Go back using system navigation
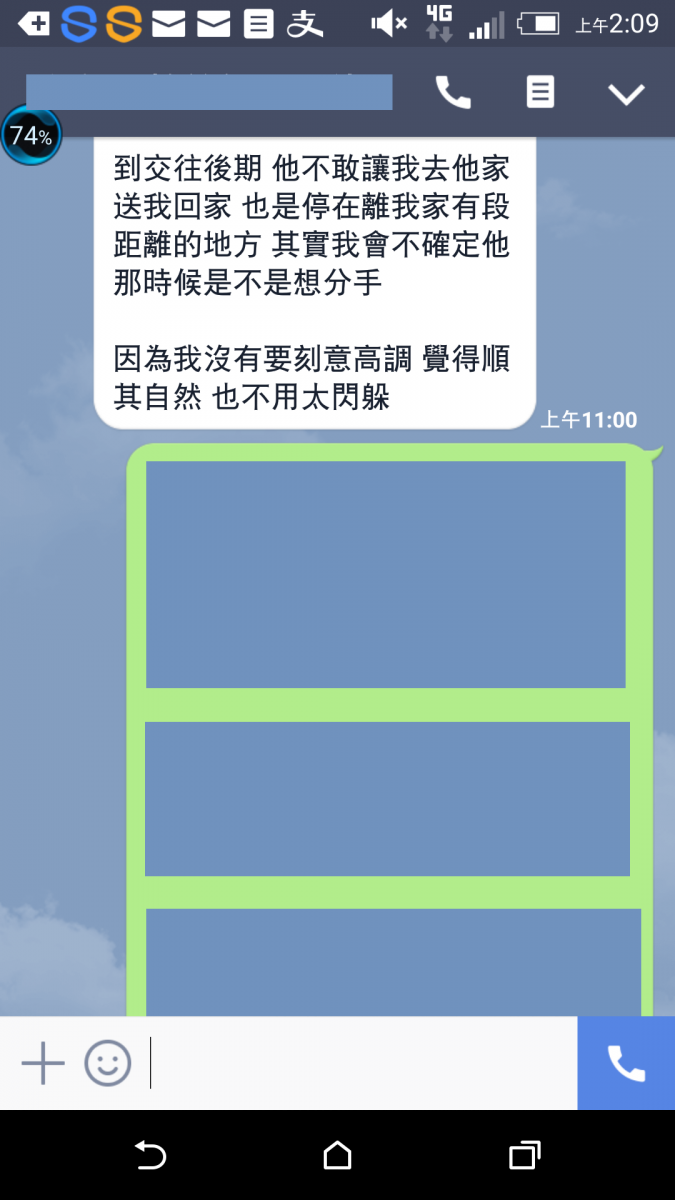 (150, 1156)
